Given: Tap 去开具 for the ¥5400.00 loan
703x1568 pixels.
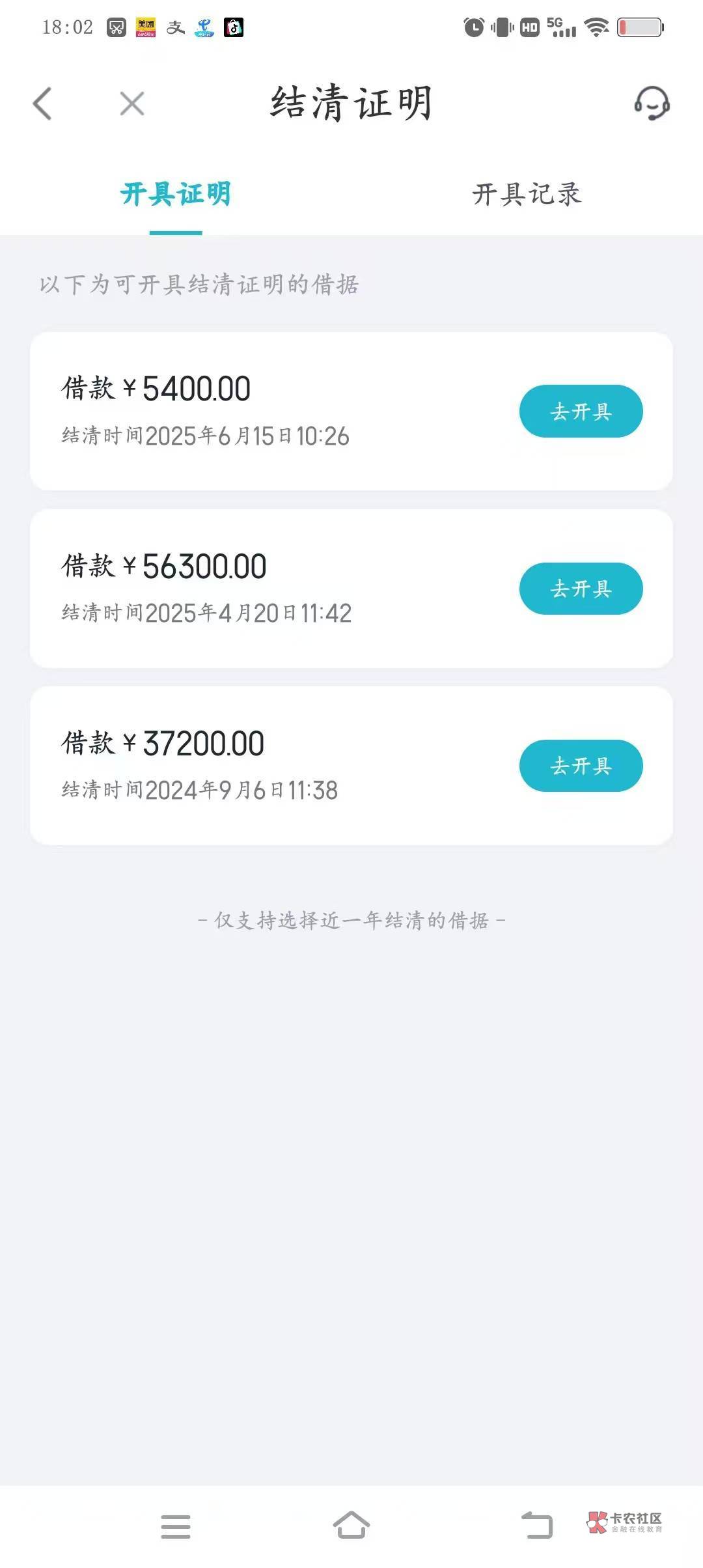Looking at the screenshot, I should [x=581, y=411].
